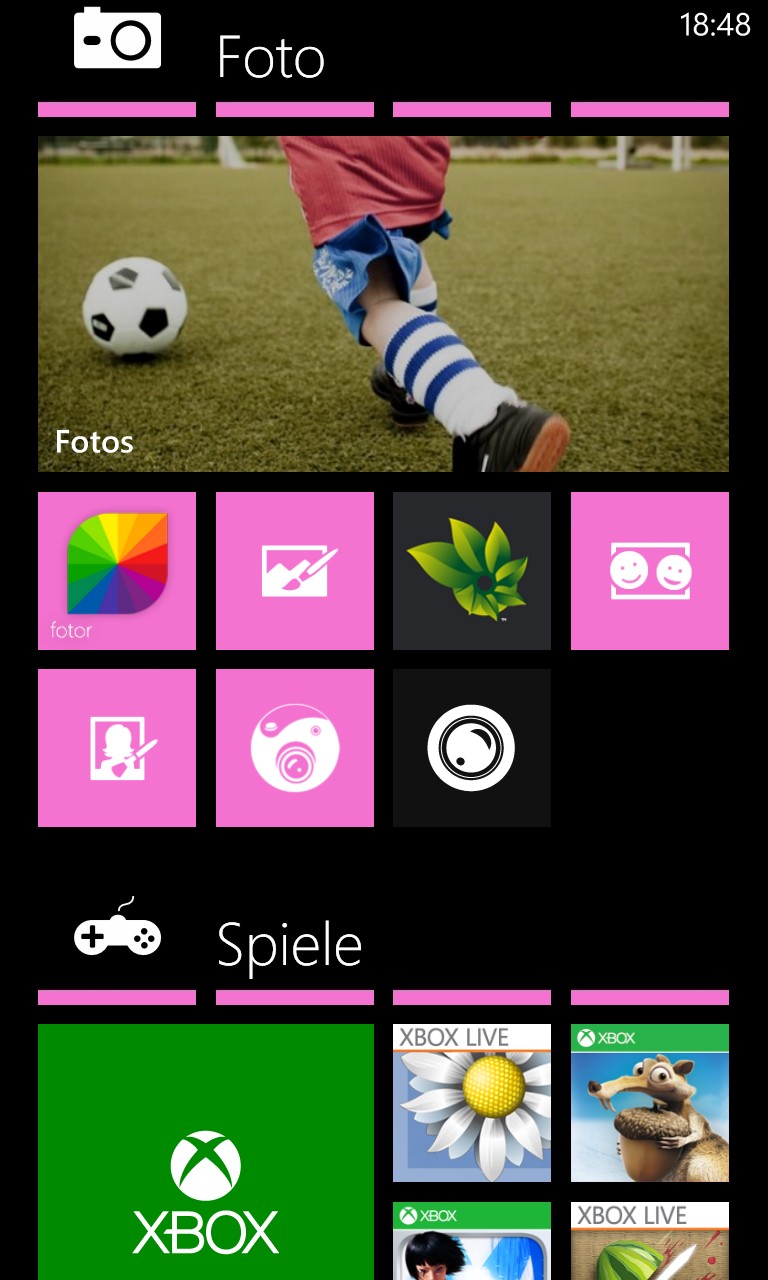
Task: Launch the round camera lens tile
Action: pos(295,748)
